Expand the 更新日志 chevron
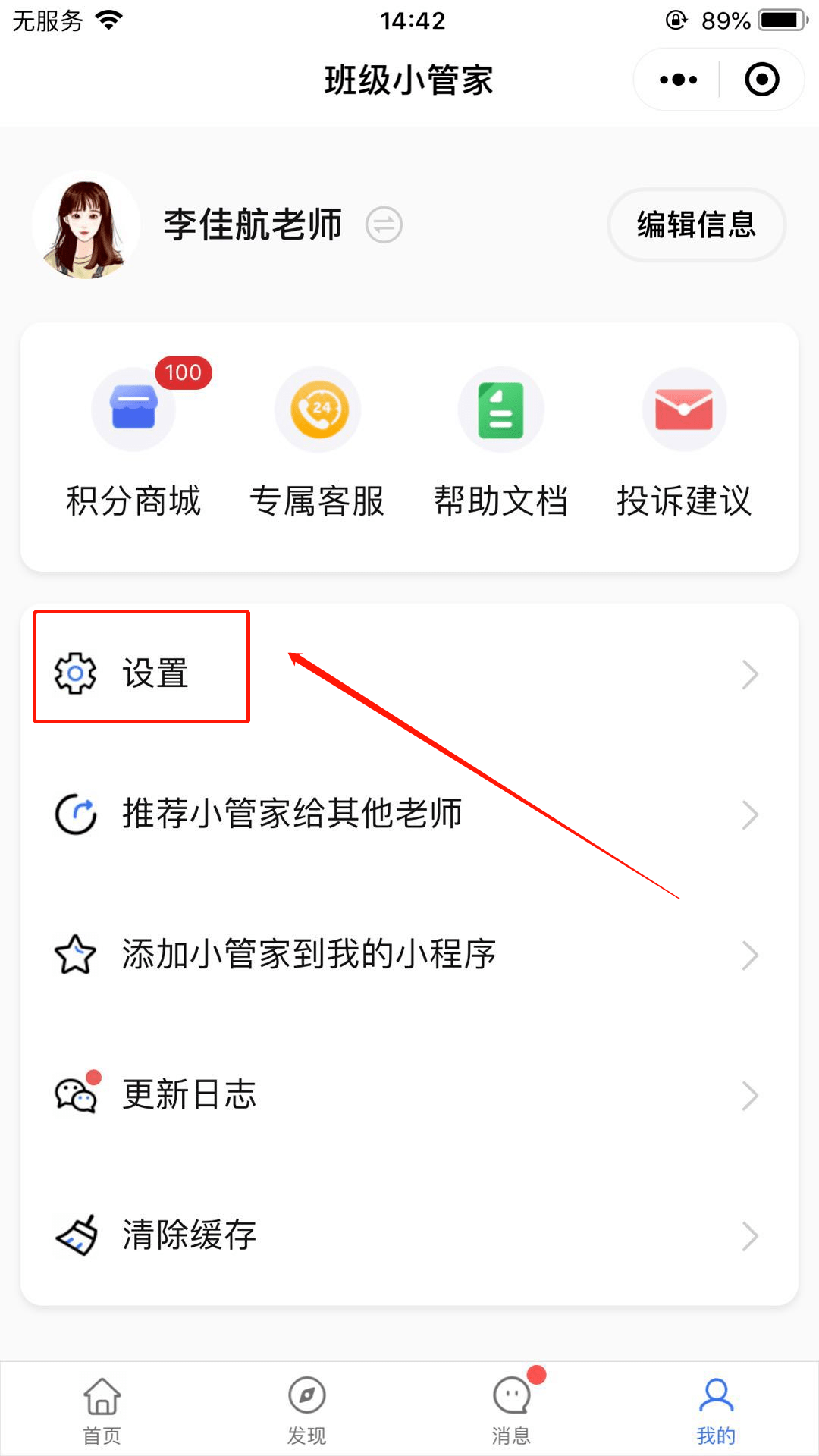This screenshot has height=1456, width=819. pyautogui.click(x=750, y=1094)
